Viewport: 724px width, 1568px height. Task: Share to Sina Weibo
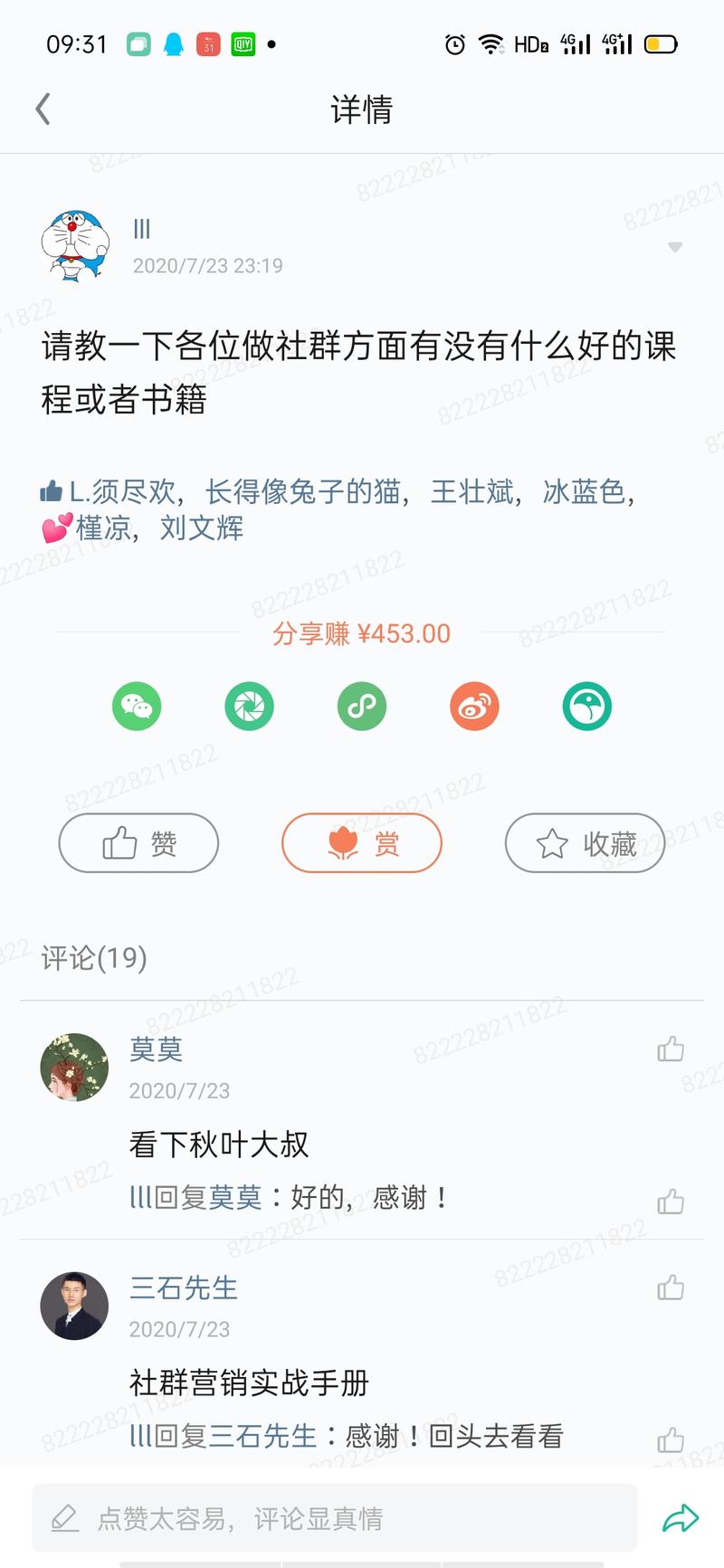coord(473,707)
